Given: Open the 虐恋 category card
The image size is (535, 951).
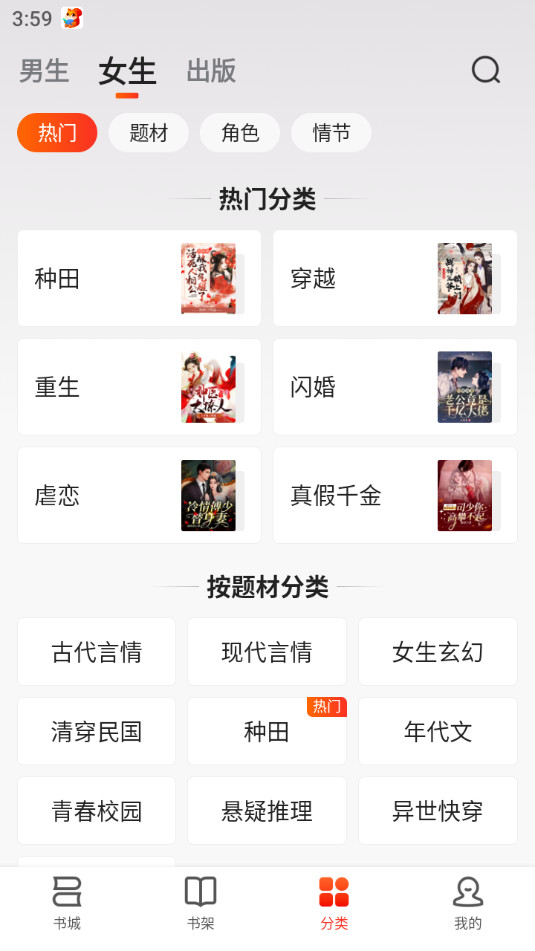Looking at the screenshot, I should coord(140,496).
